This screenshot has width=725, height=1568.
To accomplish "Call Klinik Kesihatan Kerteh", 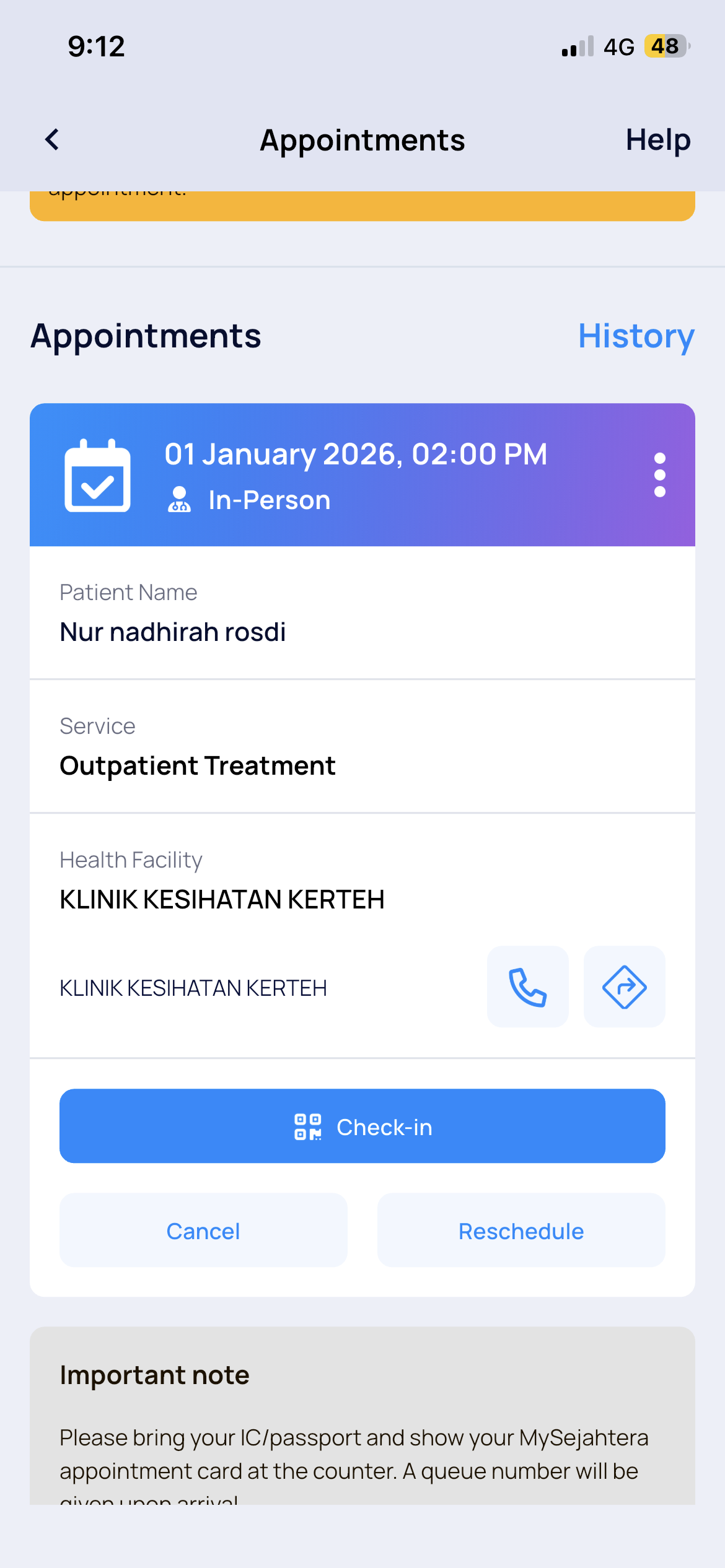I will [x=527, y=987].
